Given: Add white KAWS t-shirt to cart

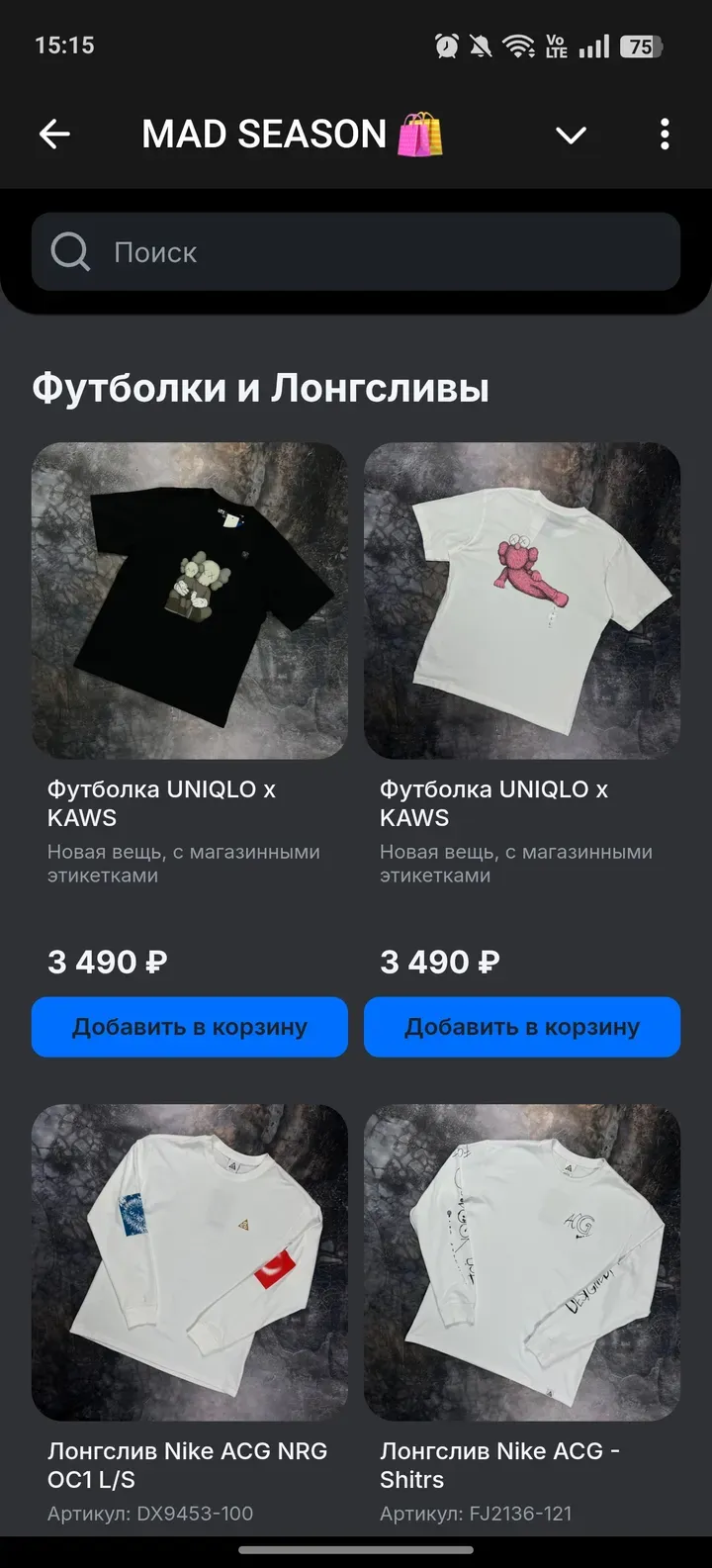Looking at the screenshot, I should 522,1027.
